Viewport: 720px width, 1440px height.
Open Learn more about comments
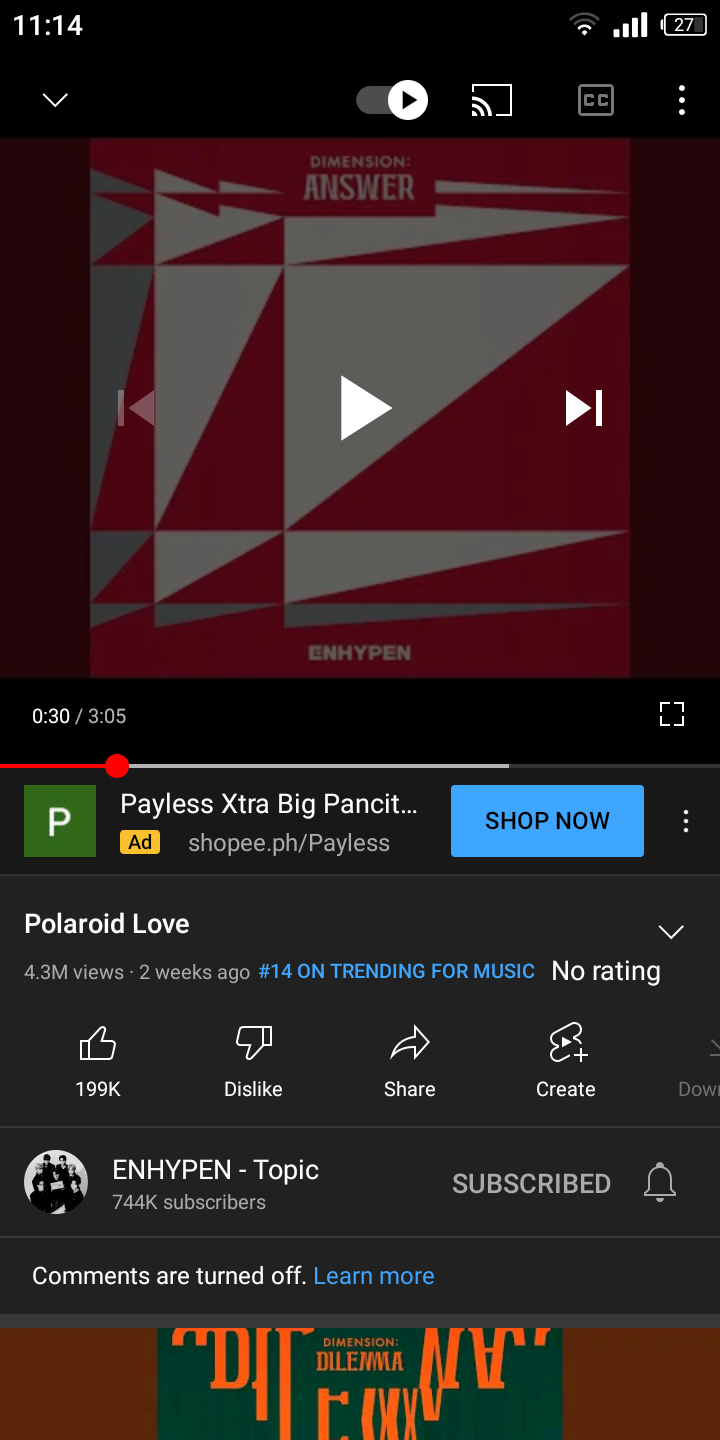point(373,1276)
